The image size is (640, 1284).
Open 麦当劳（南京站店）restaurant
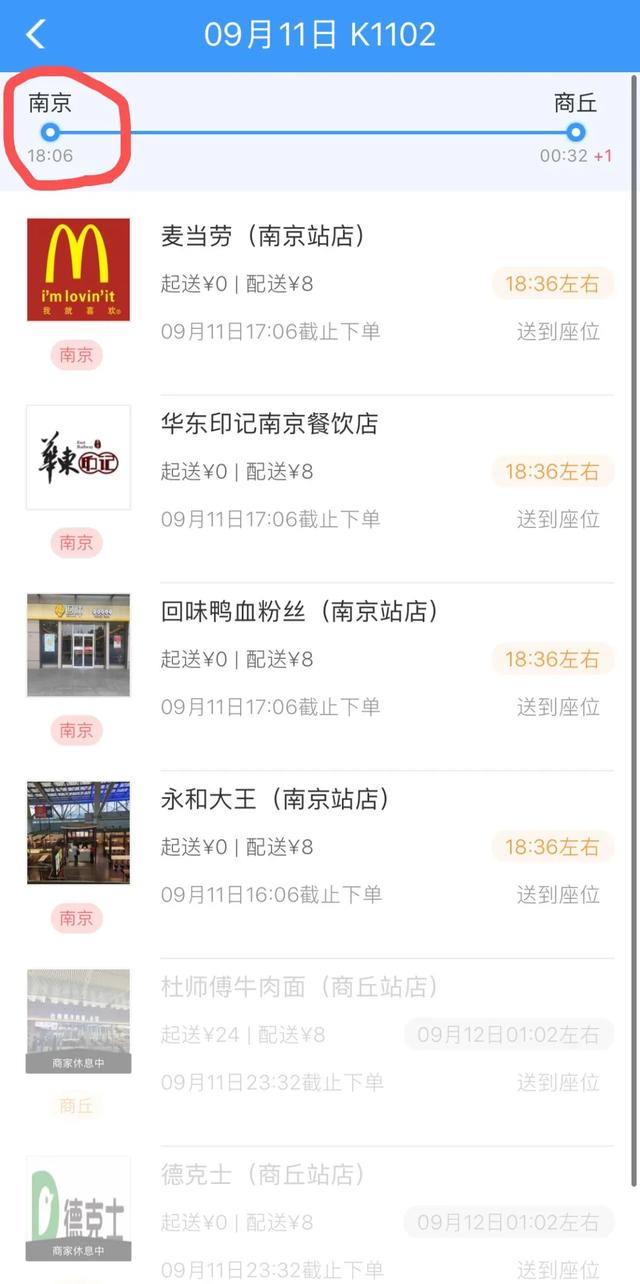point(262,237)
